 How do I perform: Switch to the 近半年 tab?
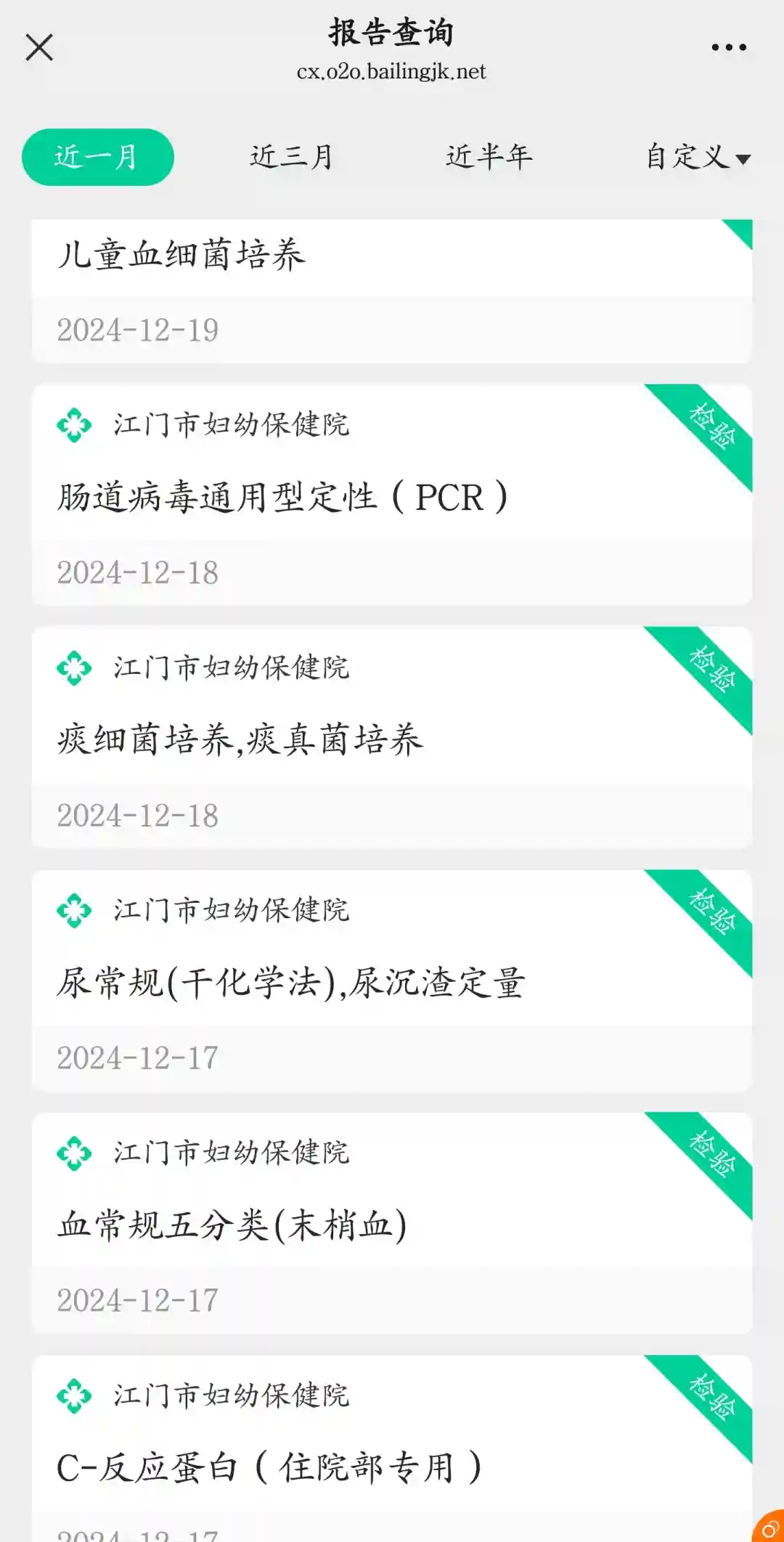click(x=489, y=157)
